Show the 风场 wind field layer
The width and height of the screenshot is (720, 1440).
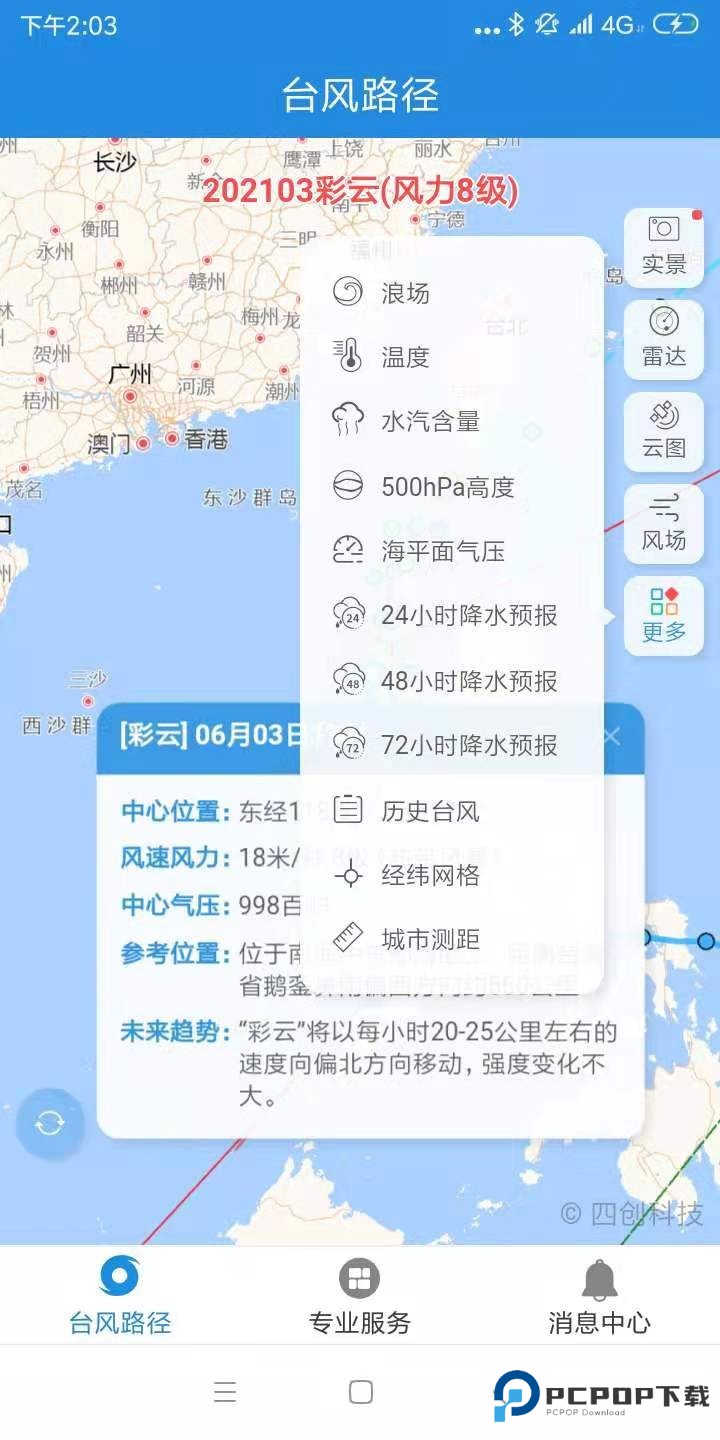(x=664, y=523)
